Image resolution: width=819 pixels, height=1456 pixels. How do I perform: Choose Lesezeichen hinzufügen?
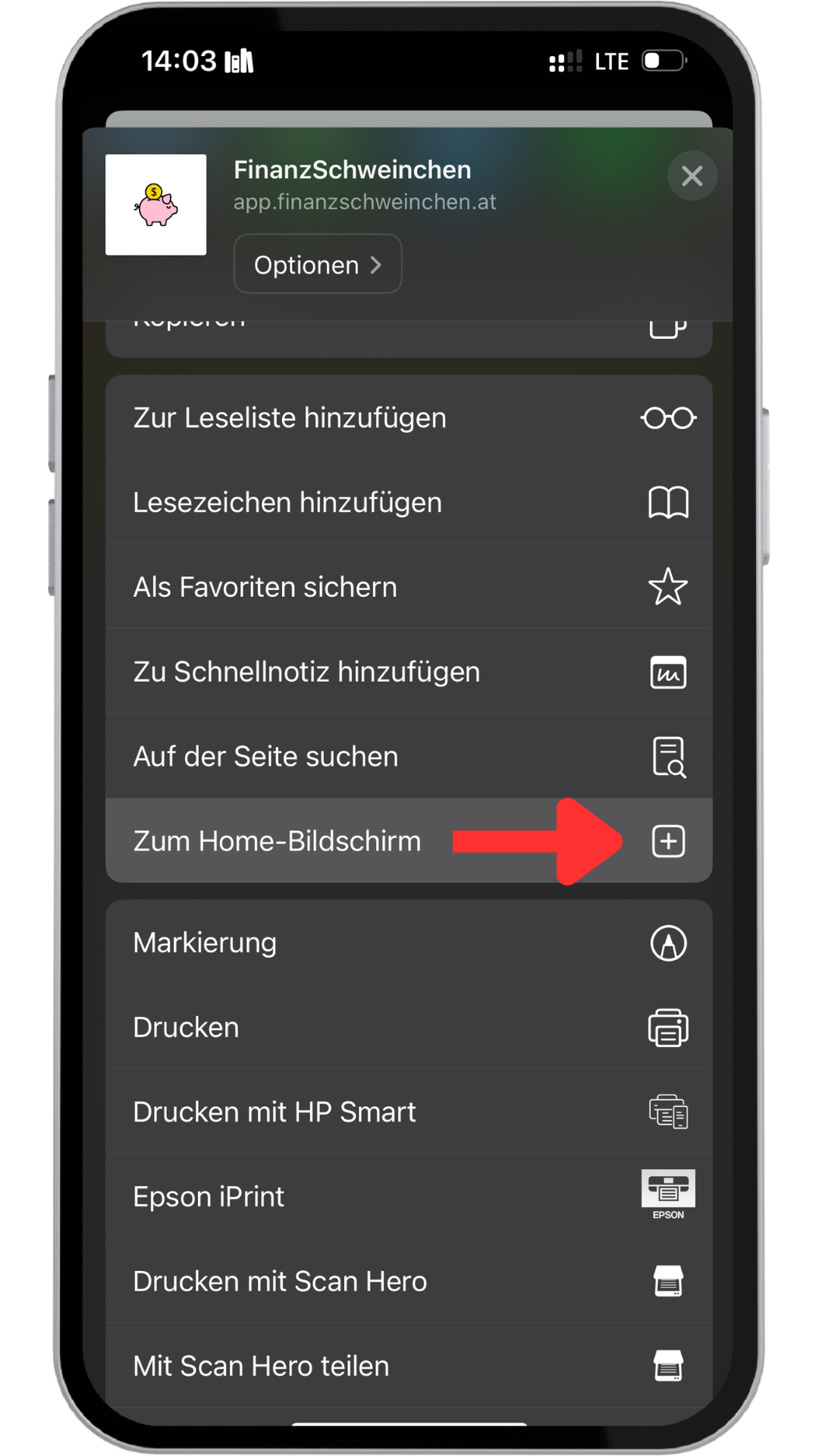[408, 502]
